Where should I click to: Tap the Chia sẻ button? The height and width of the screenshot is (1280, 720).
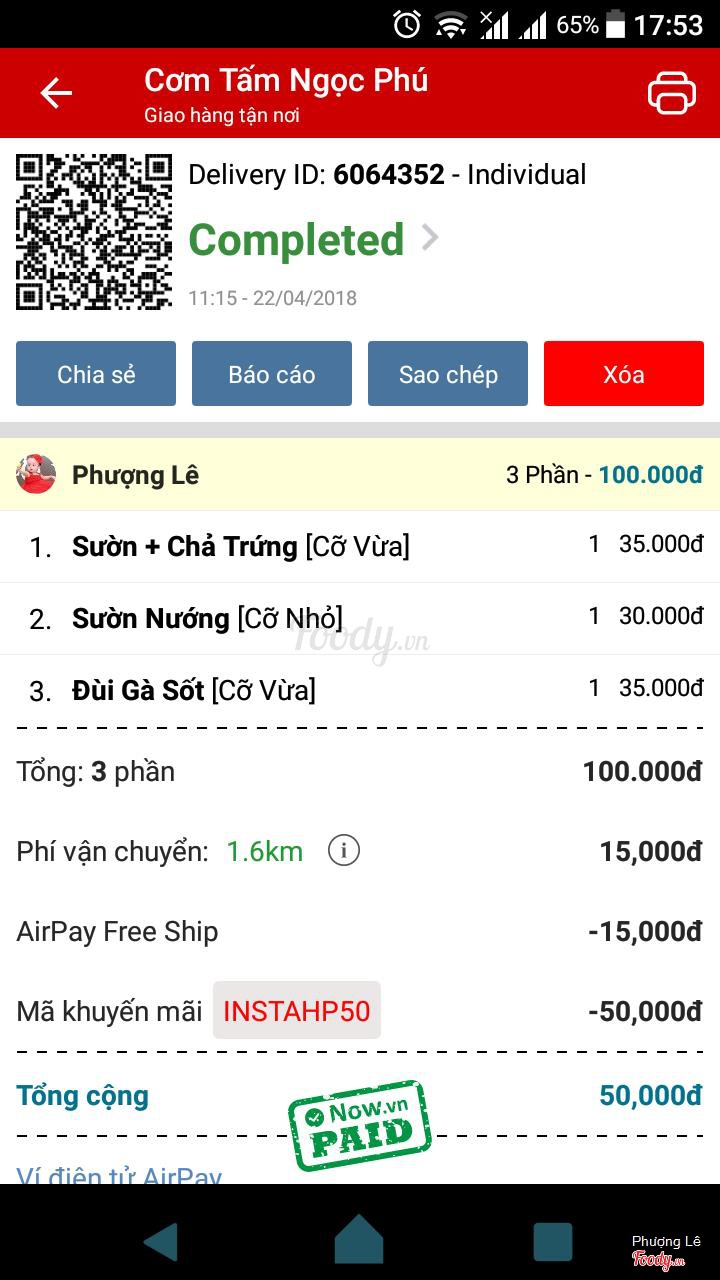click(96, 374)
